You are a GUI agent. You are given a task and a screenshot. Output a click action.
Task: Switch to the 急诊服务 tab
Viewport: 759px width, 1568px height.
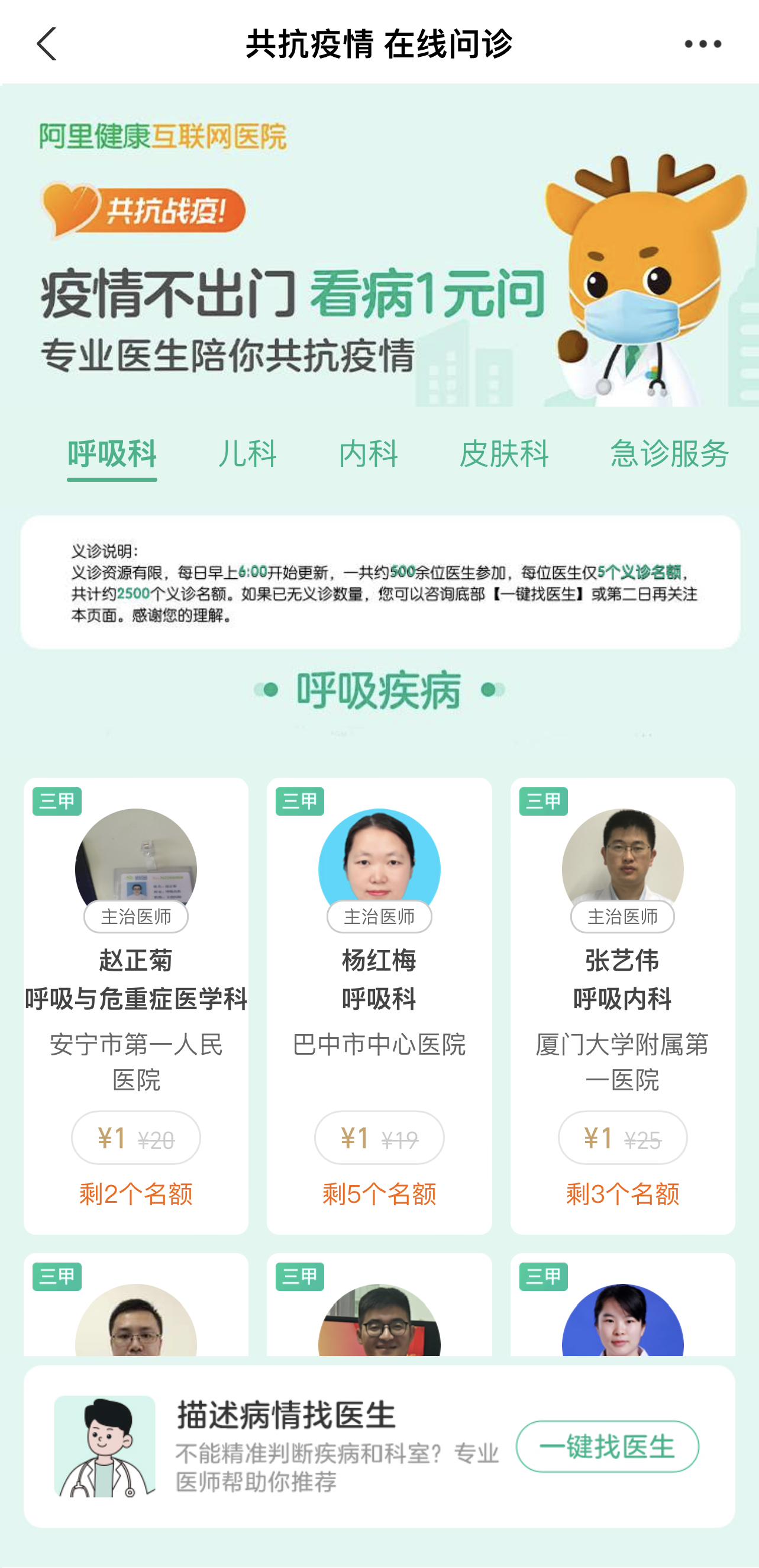click(669, 453)
